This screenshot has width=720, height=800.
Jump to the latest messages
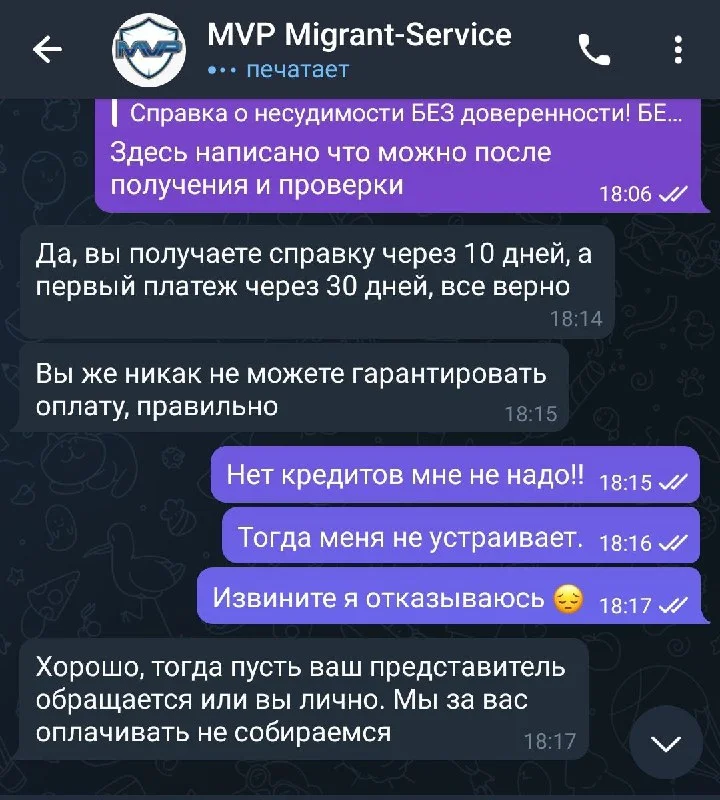click(666, 743)
